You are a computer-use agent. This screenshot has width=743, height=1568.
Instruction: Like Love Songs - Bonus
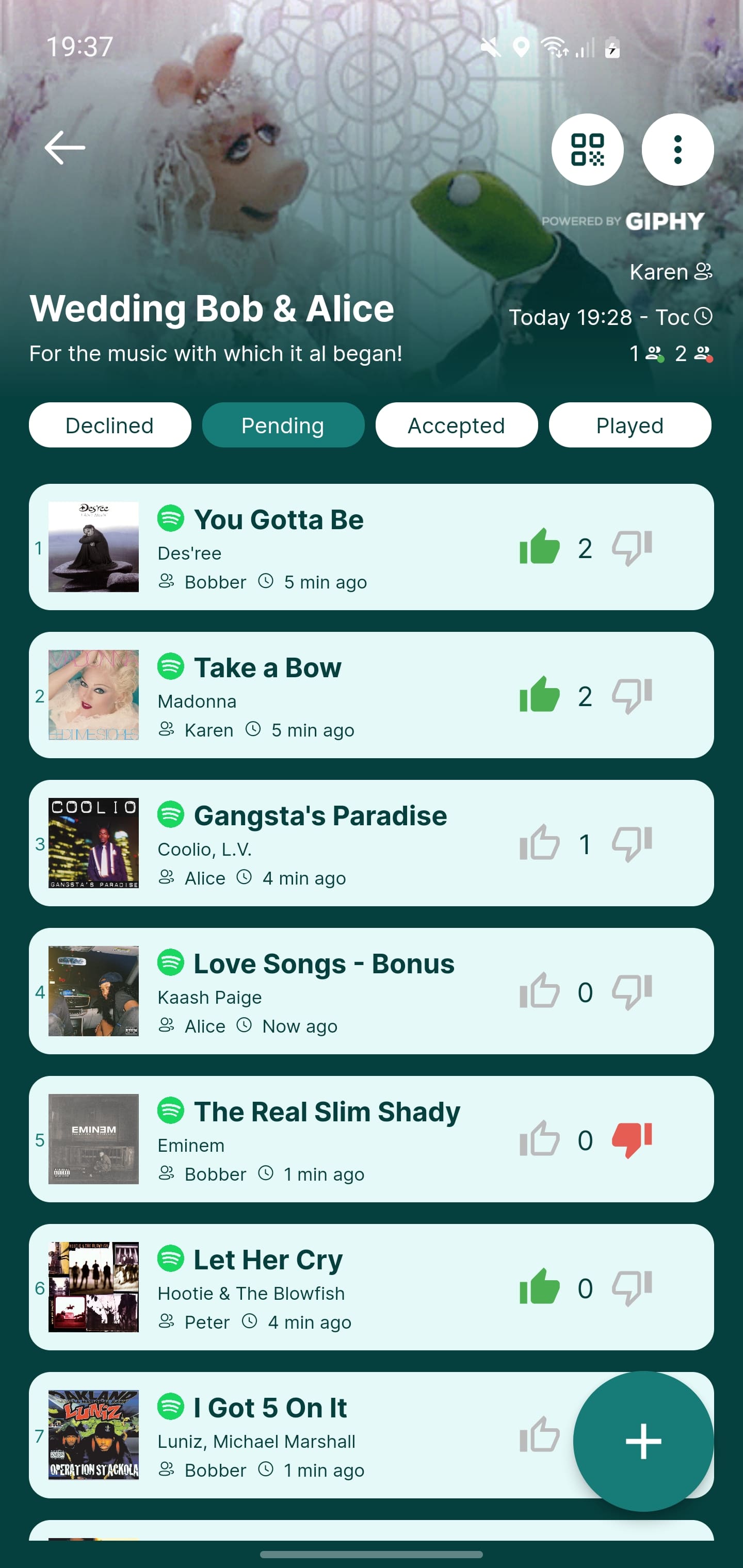pyautogui.click(x=540, y=991)
